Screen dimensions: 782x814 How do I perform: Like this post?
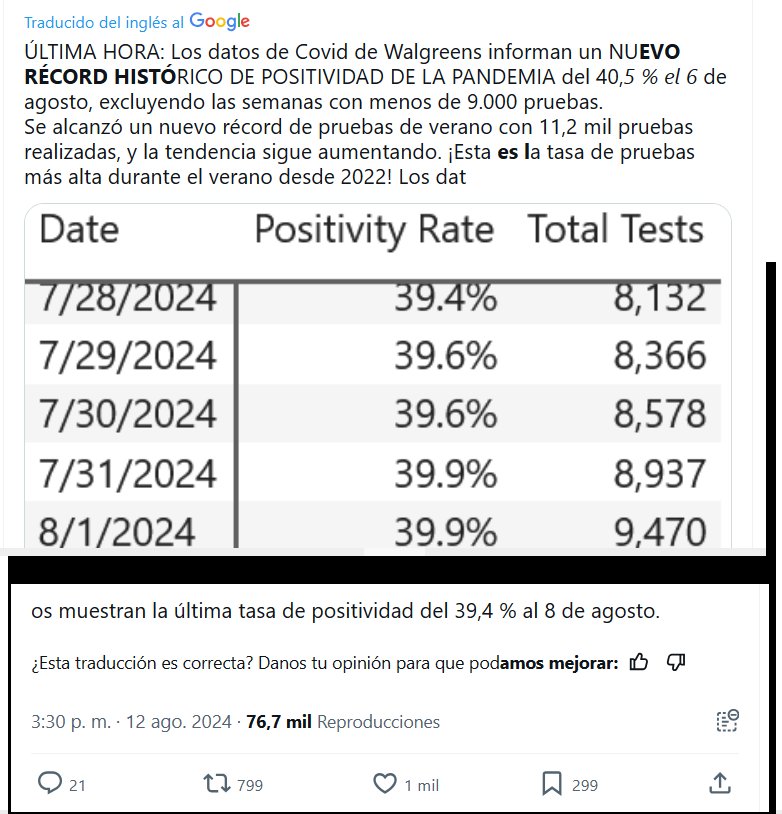[x=385, y=784]
